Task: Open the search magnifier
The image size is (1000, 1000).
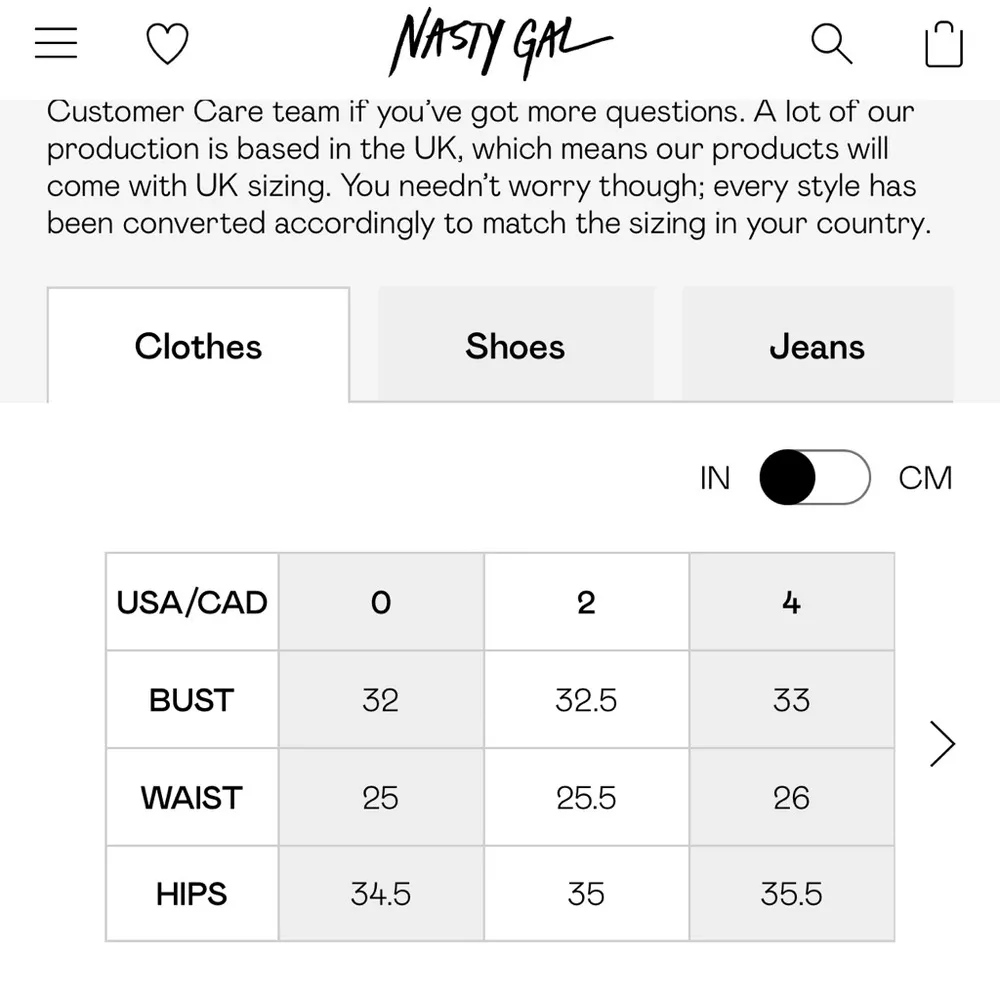Action: click(830, 44)
